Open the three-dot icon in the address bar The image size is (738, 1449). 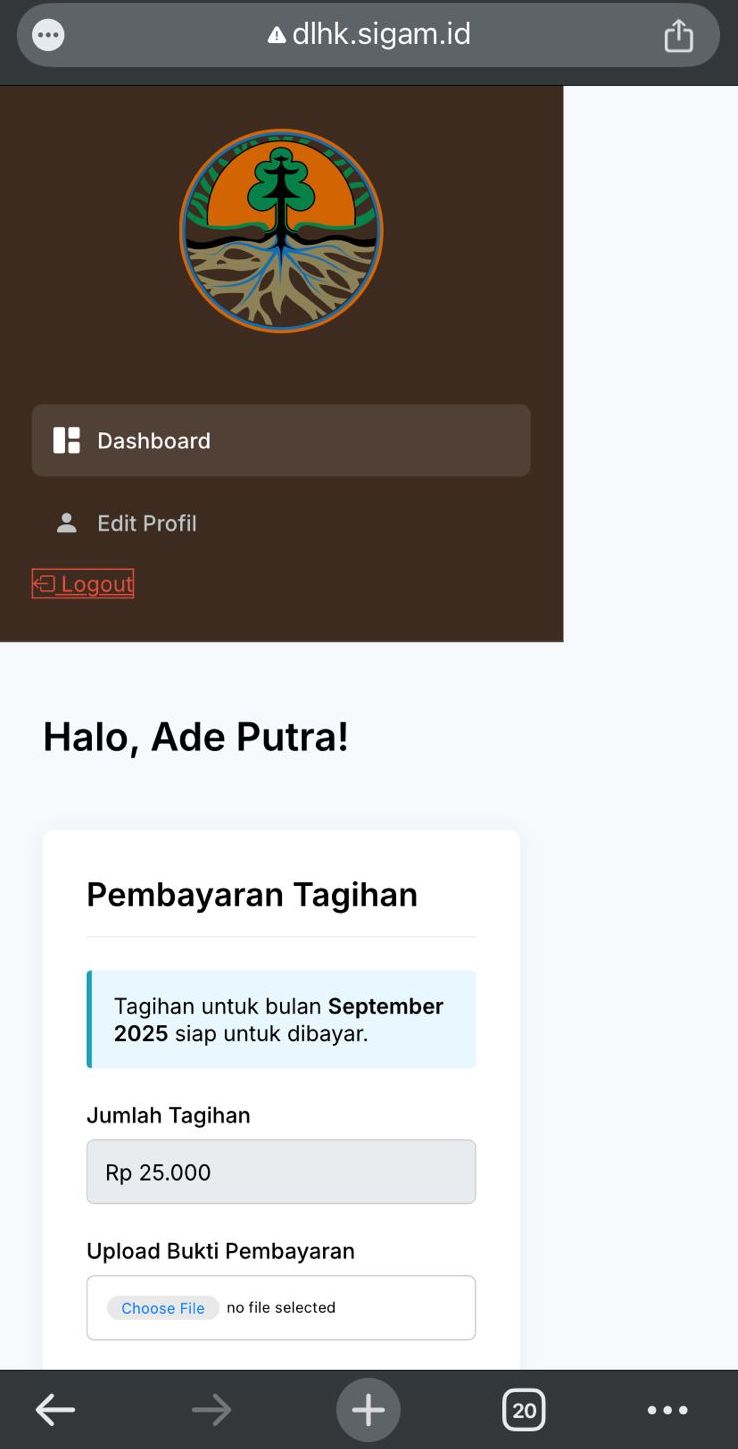48,35
